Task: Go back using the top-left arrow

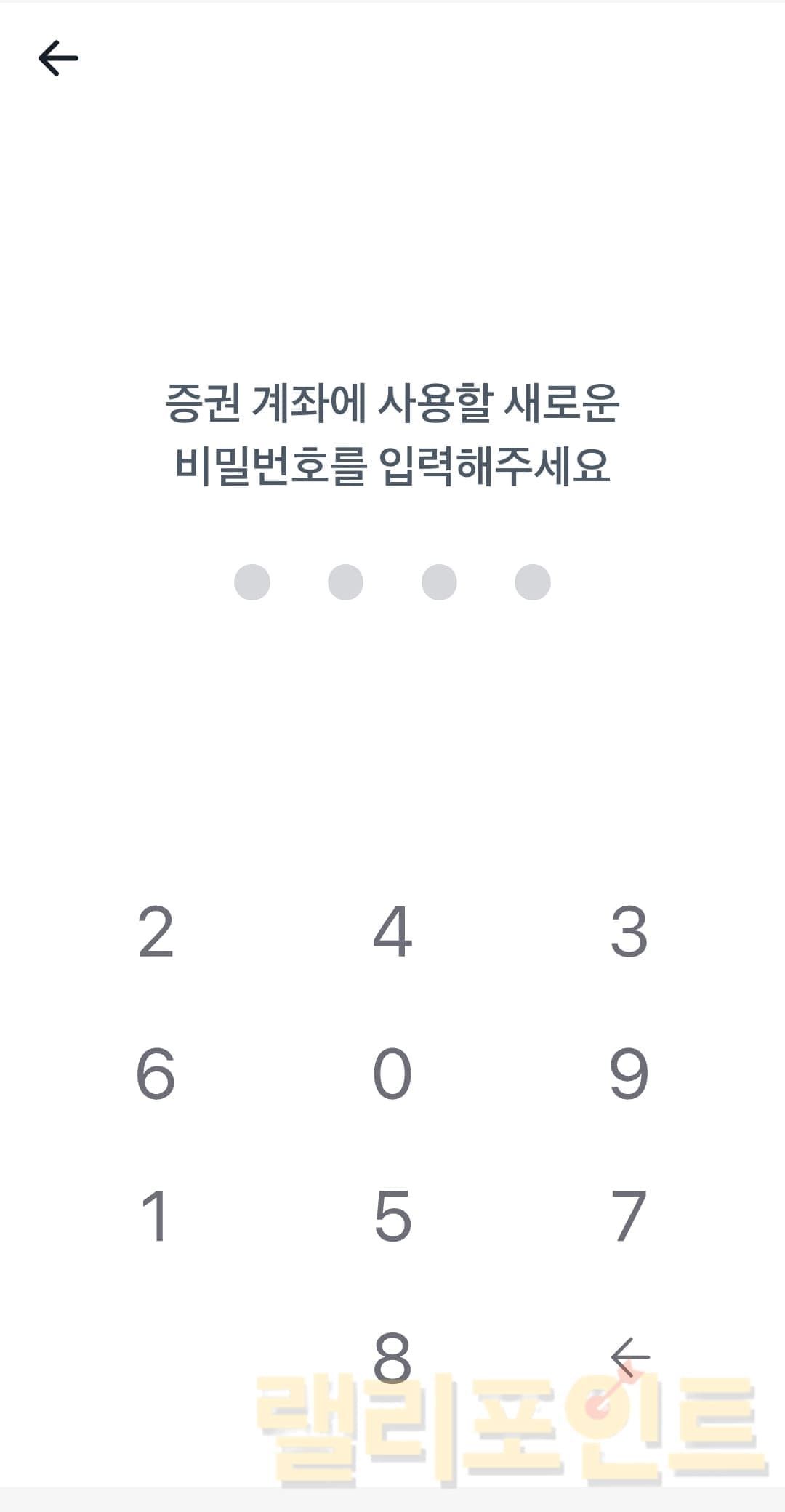Action: 58,58
